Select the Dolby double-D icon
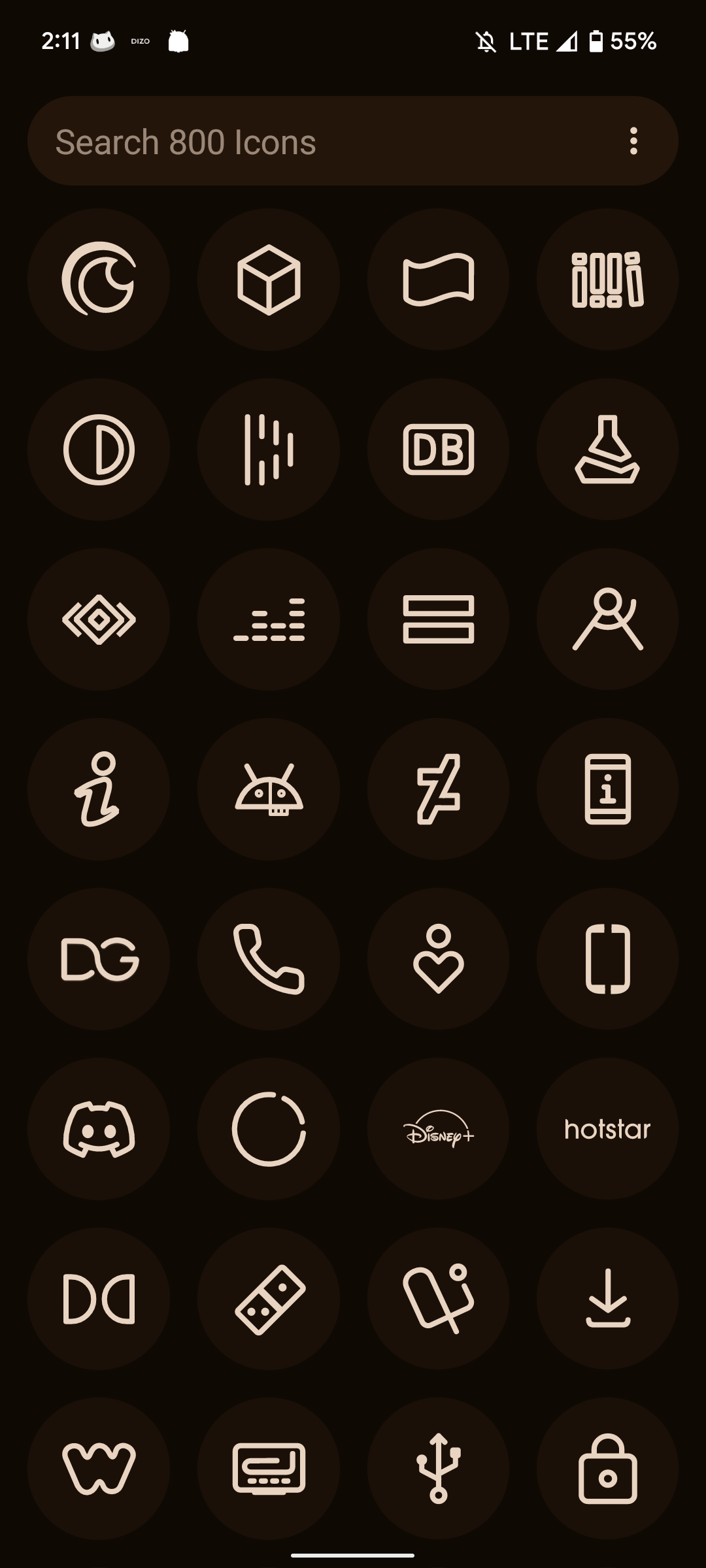706x1568 pixels. click(x=99, y=1299)
